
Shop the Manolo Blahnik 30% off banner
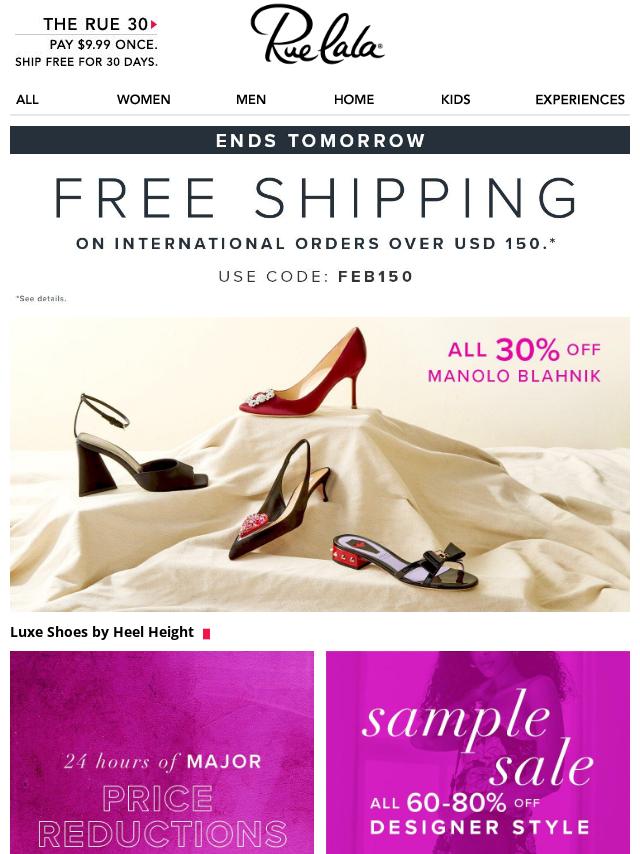pyautogui.click(x=320, y=464)
